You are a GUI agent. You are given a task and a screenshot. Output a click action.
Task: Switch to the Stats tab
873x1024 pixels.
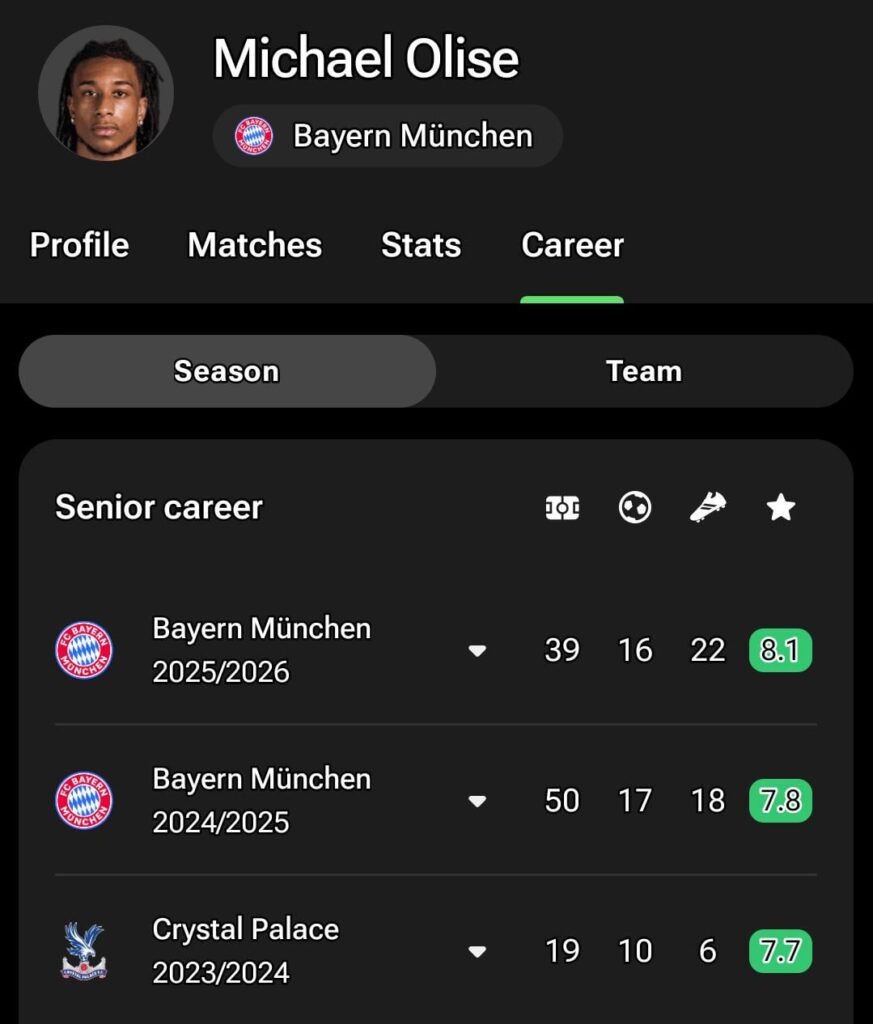[x=420, y=245]
